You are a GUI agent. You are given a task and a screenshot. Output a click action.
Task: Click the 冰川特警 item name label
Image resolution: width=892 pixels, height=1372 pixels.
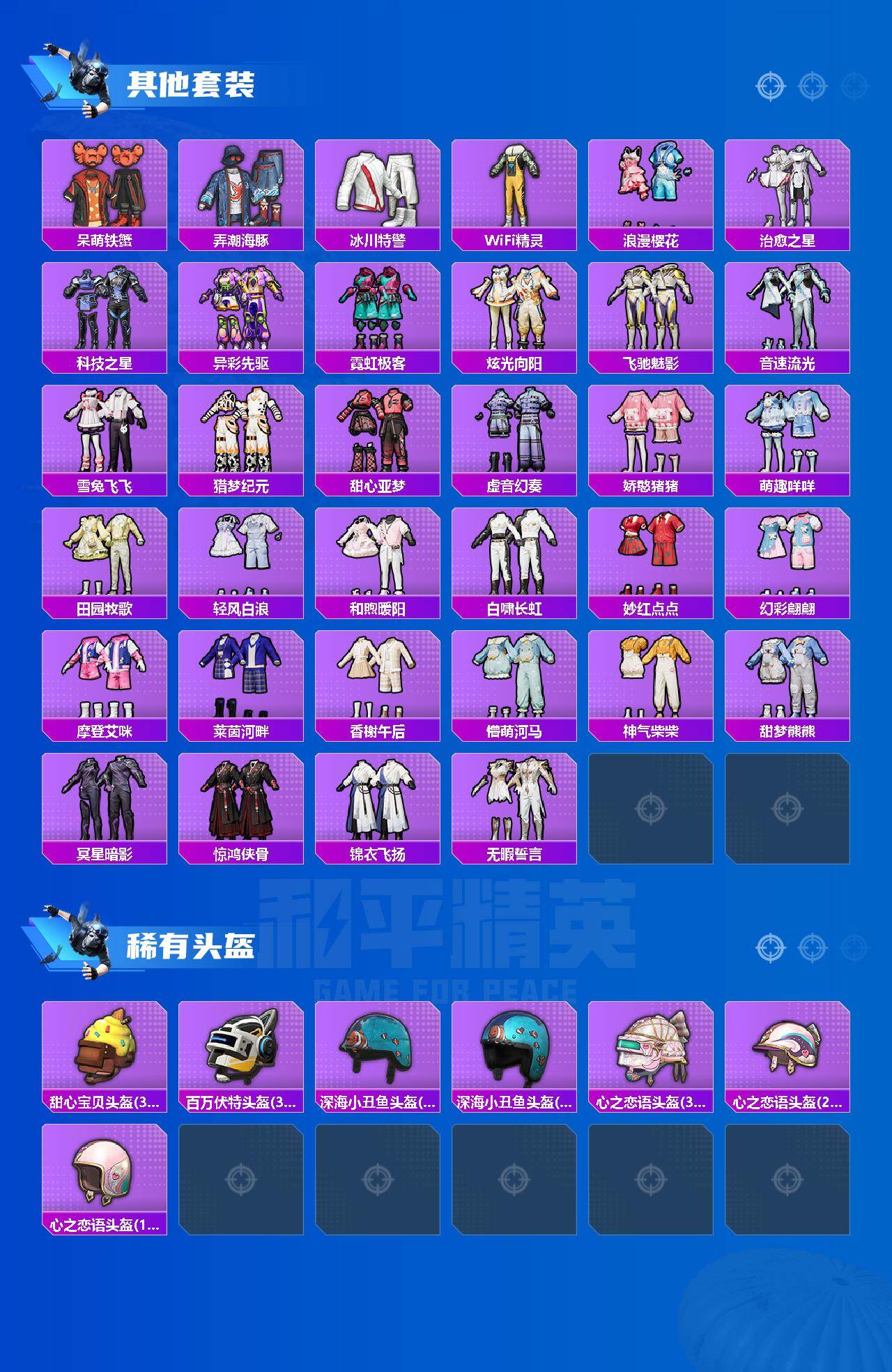click(x=378, y=238)
